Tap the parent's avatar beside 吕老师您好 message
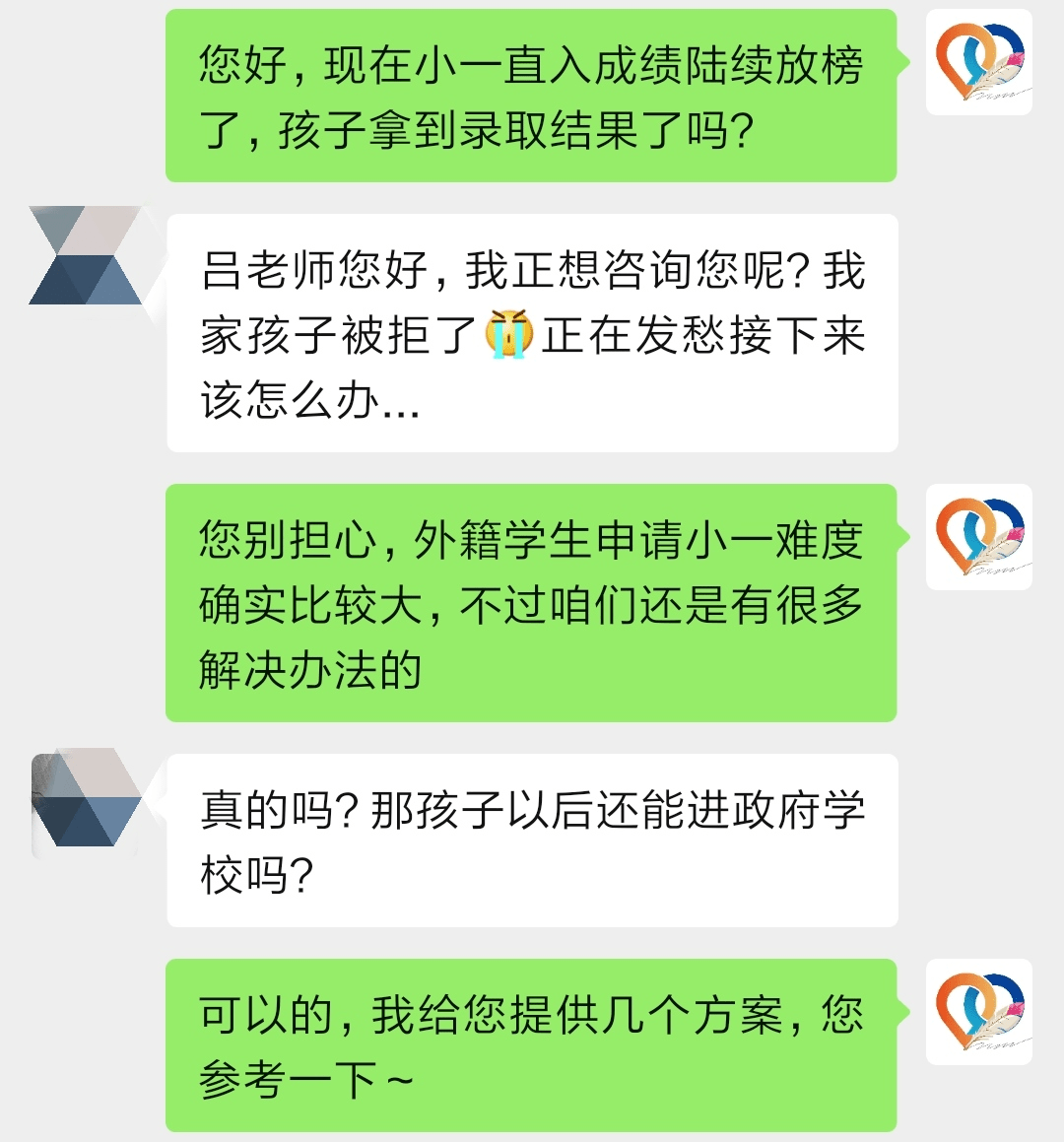1064x1142 pixels. pos(86,256)
